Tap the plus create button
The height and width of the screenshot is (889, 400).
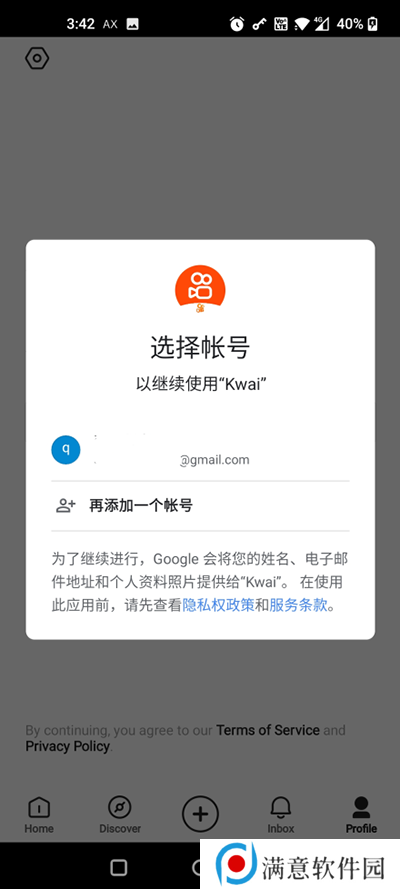coord(200,814)
